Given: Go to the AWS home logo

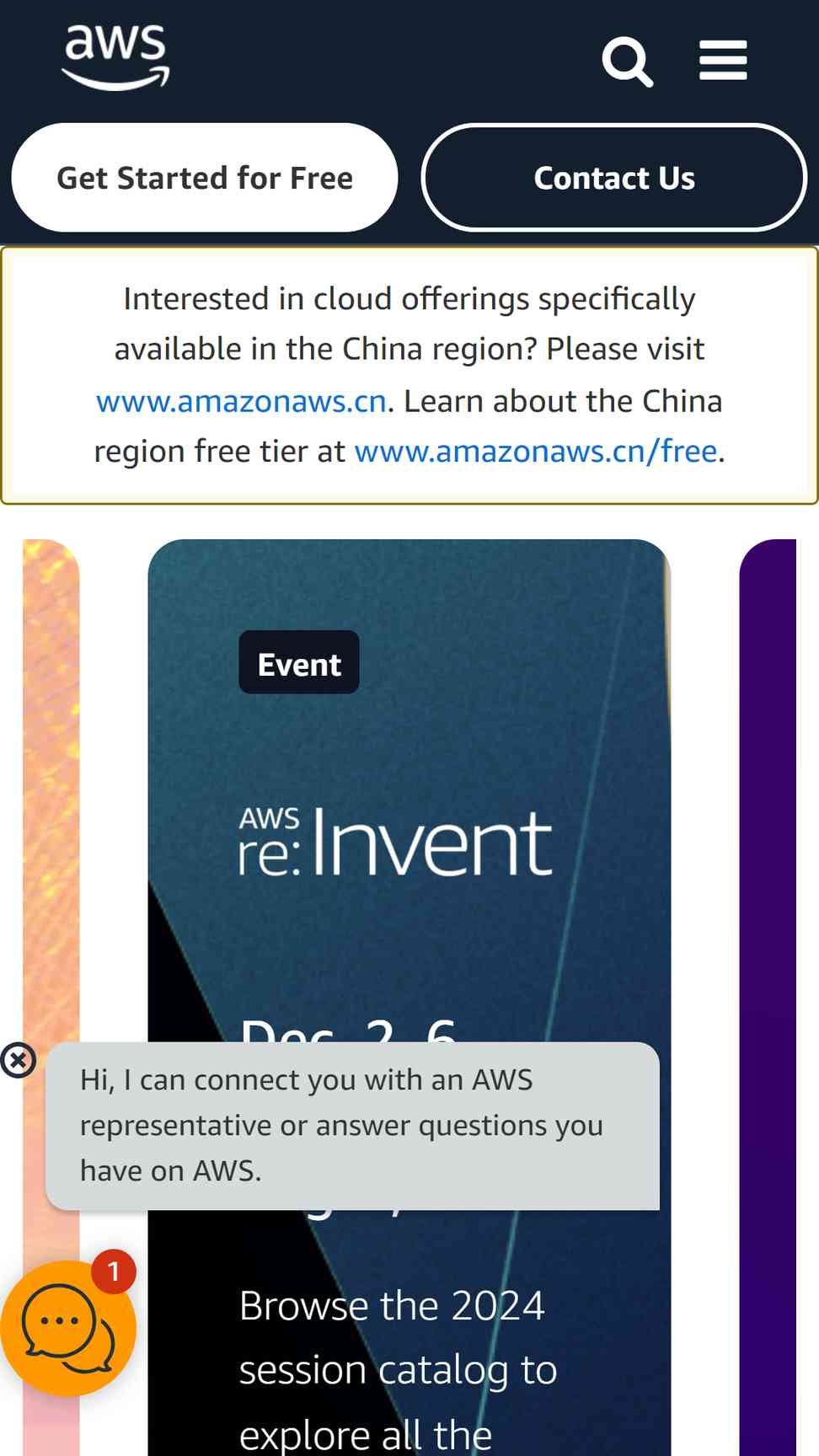Looking at the screenshot, I should 116,57.
